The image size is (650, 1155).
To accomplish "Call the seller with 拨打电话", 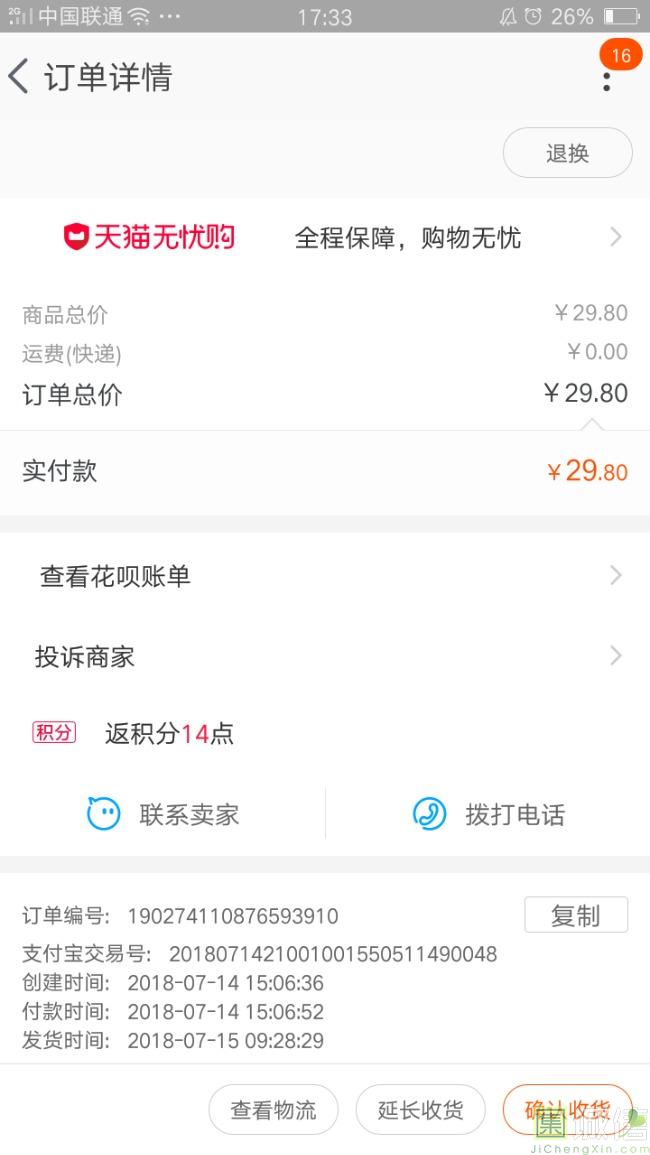I will (x=488, y=814).
